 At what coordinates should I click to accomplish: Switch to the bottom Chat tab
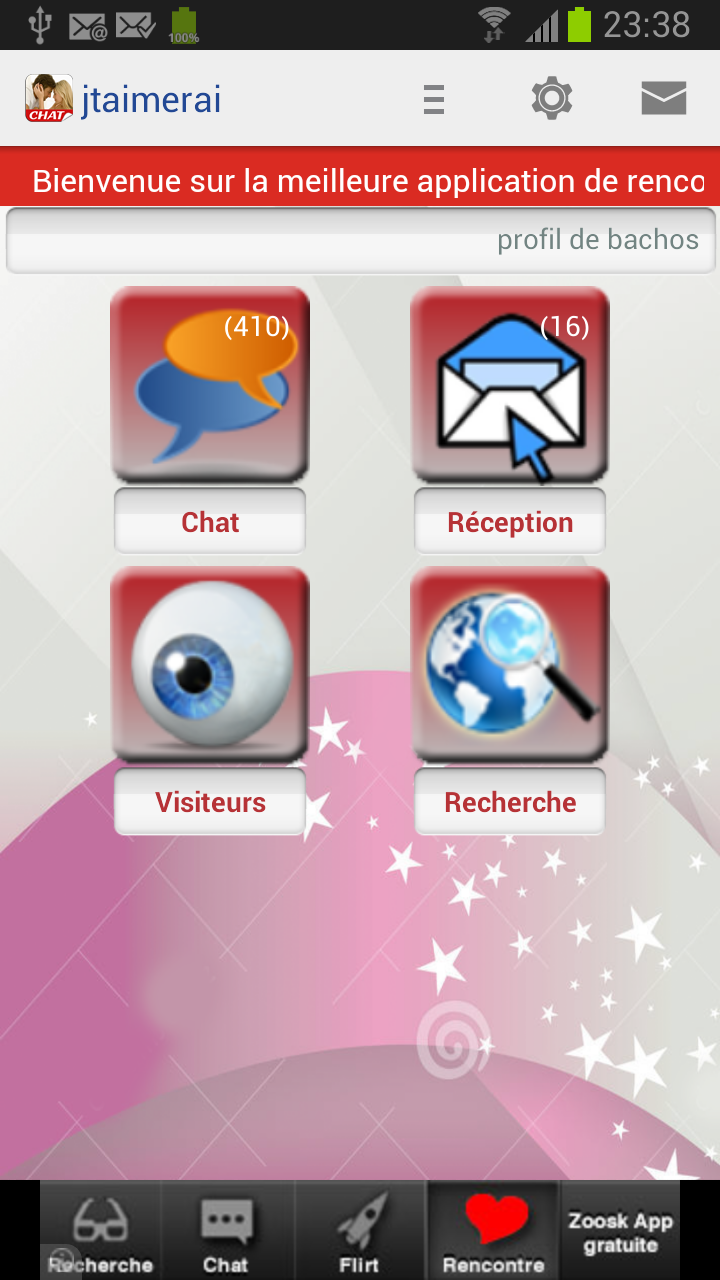tap(226, 1232)
